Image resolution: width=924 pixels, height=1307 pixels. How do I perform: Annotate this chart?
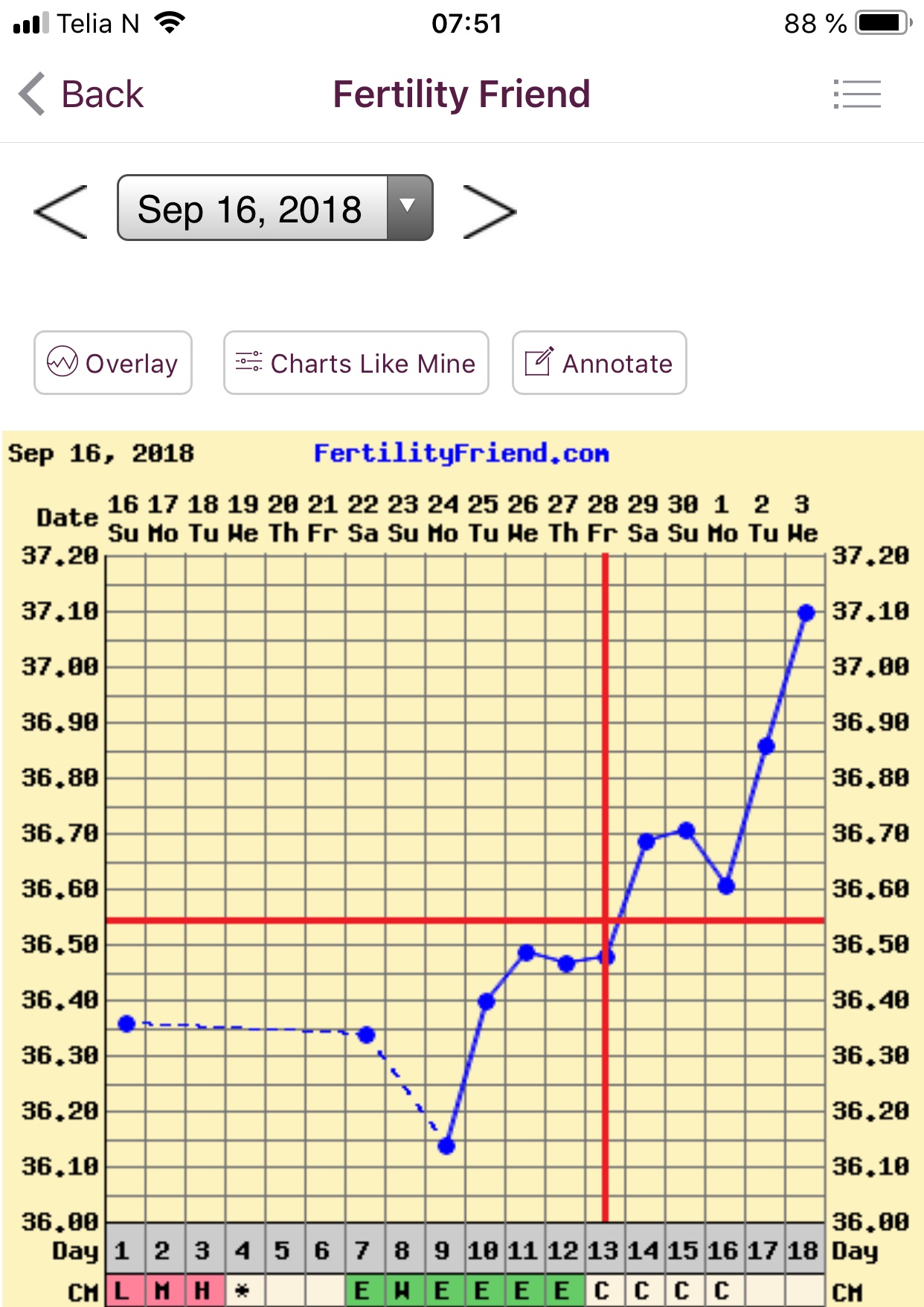599,363
